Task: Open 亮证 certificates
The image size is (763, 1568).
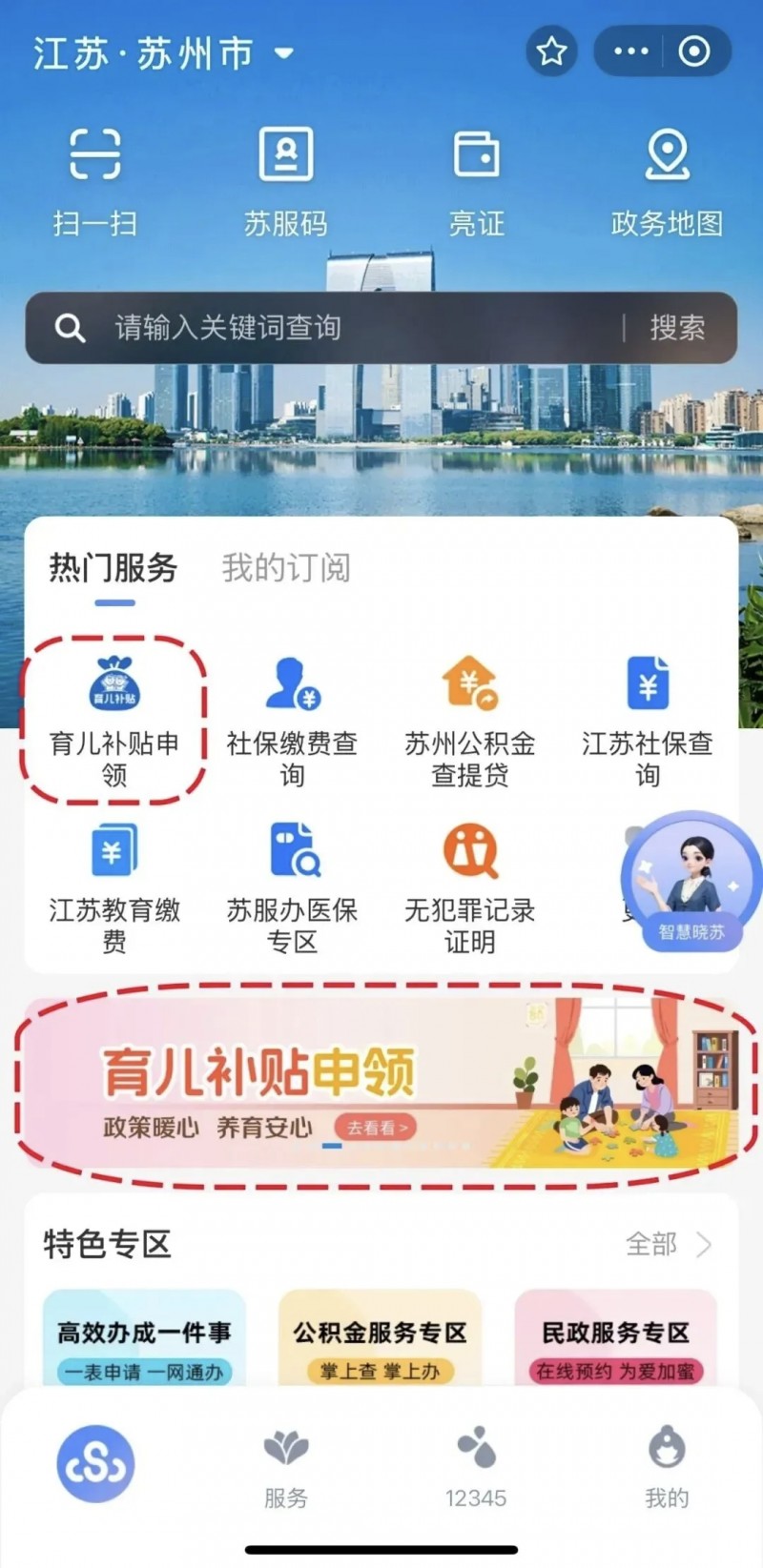Action: [476, 180]
